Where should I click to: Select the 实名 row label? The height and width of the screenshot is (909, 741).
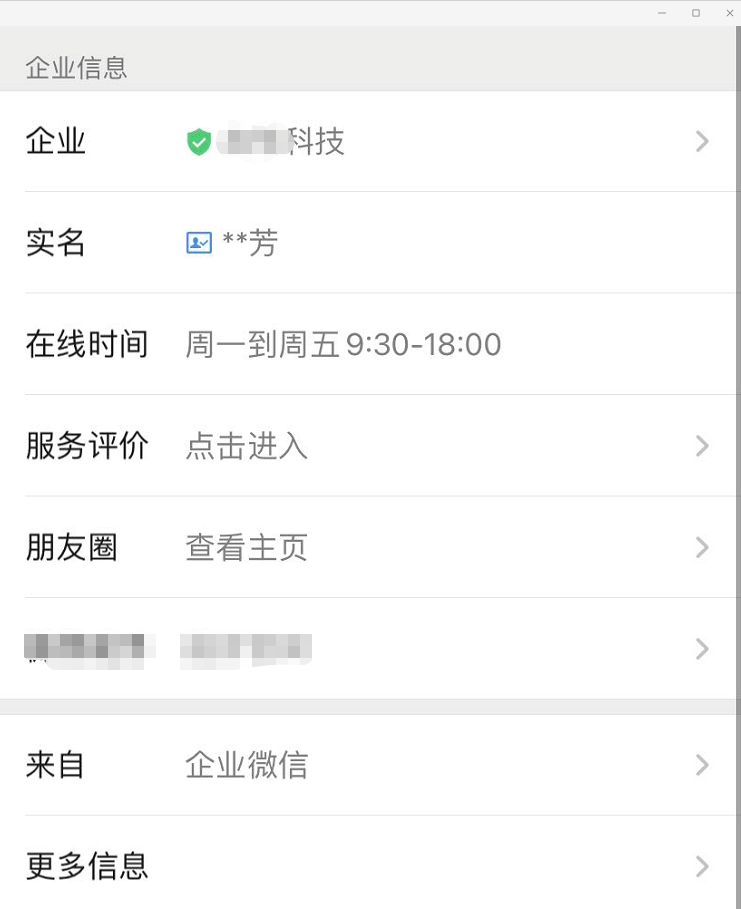(55, 243)
